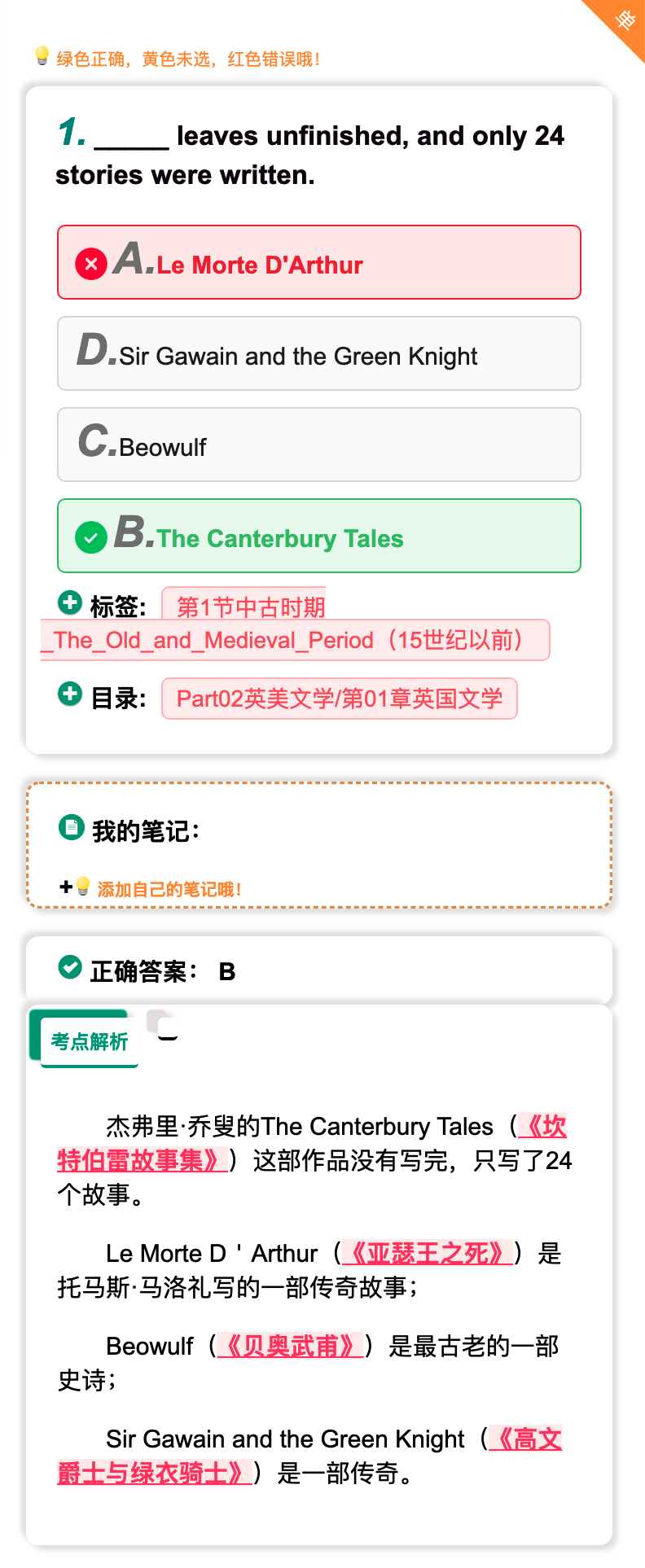
Task: Add a tag with the plus icon
Action: [x=70, y=602]
